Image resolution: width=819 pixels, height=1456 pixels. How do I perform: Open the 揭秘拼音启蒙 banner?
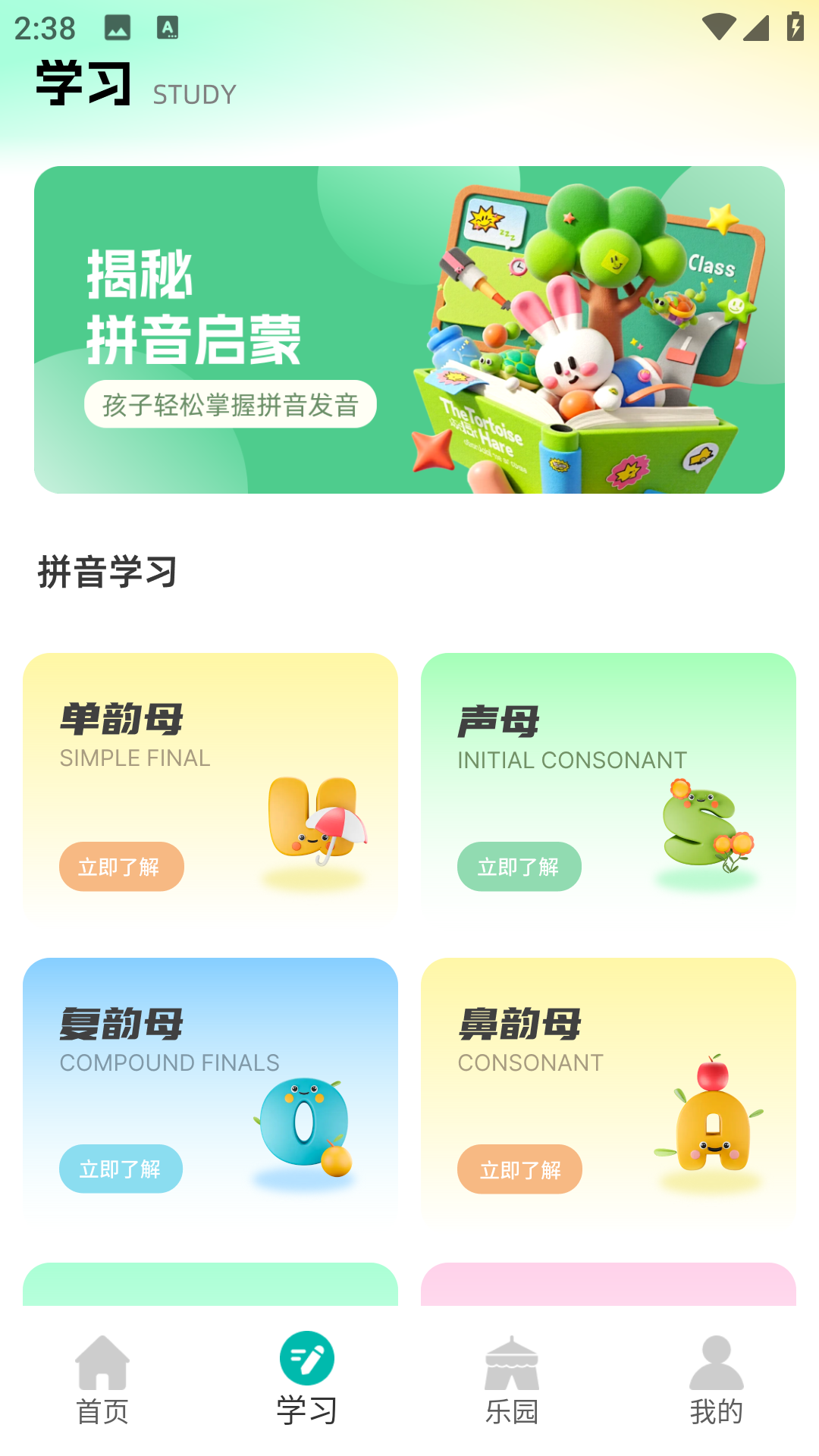(x=409, y=330)
